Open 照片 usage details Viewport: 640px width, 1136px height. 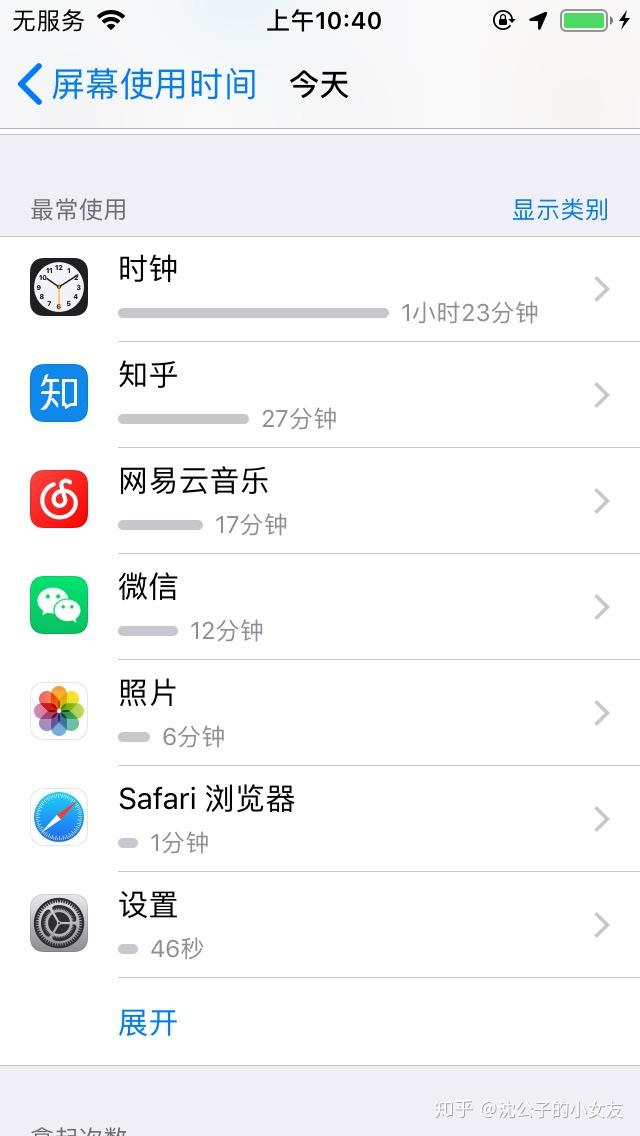pyautogui.click(x=320, y=712)
